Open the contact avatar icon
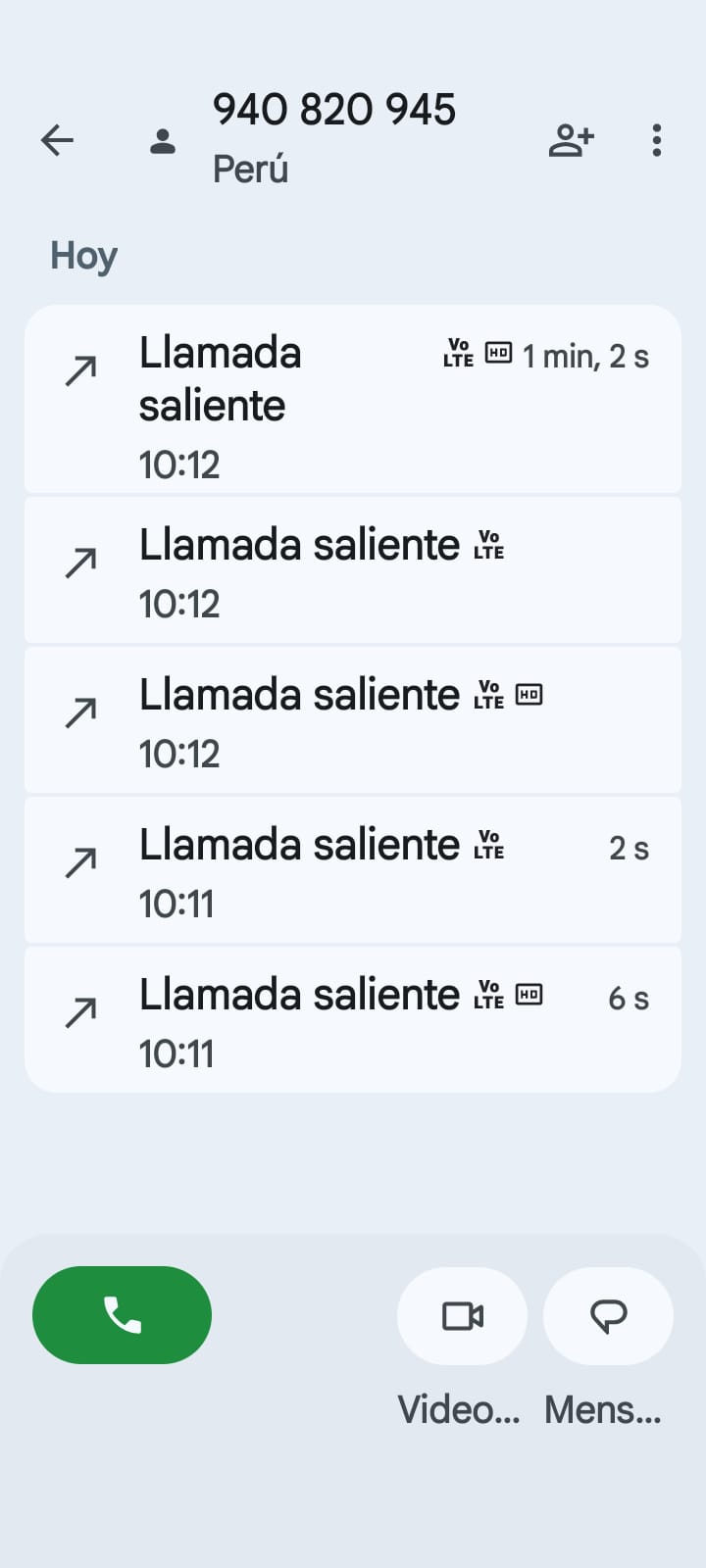 click(x=163, y=141)
